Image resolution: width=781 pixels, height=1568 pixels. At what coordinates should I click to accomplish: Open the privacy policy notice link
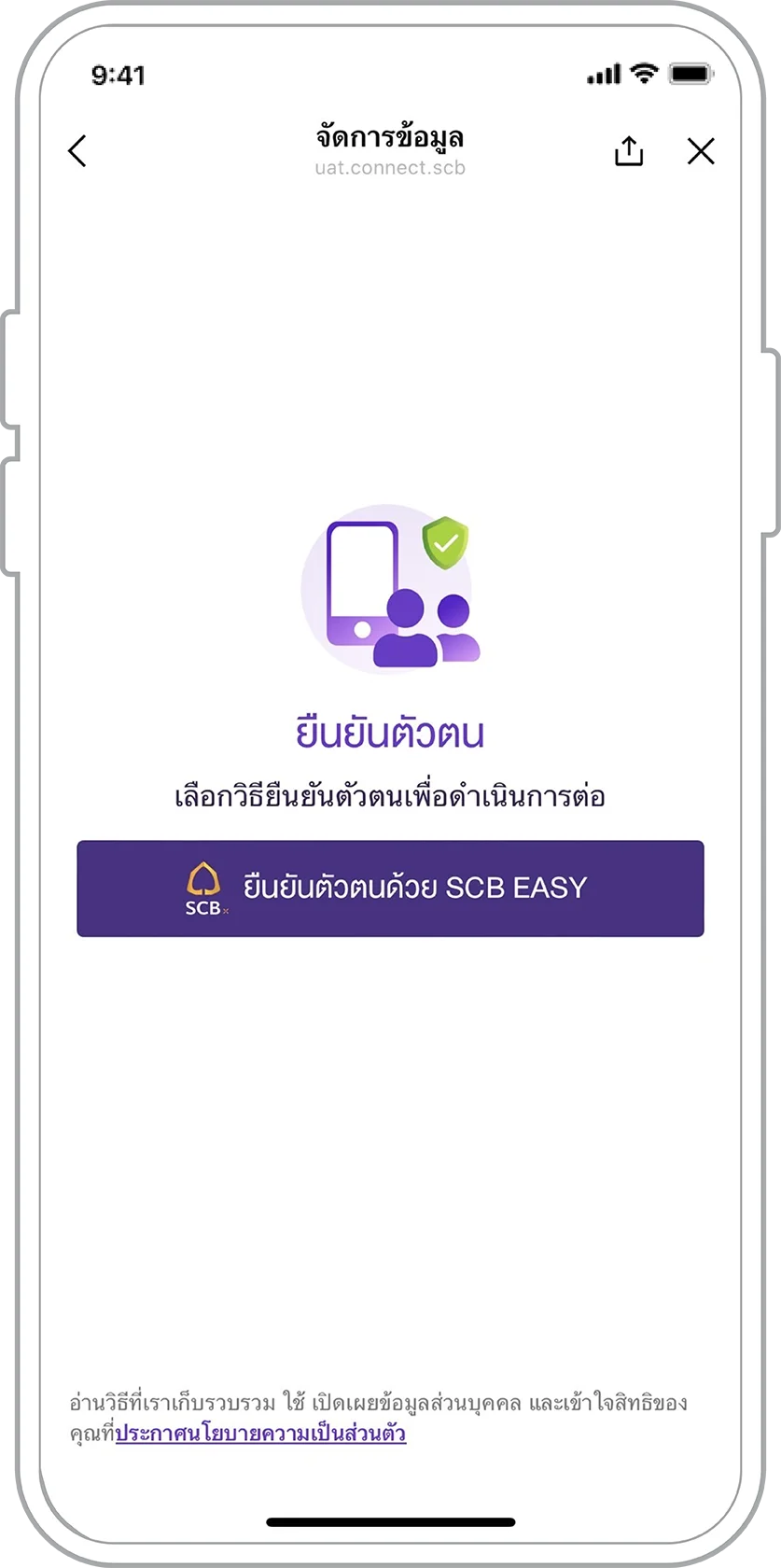click(x=260, y=1434)
